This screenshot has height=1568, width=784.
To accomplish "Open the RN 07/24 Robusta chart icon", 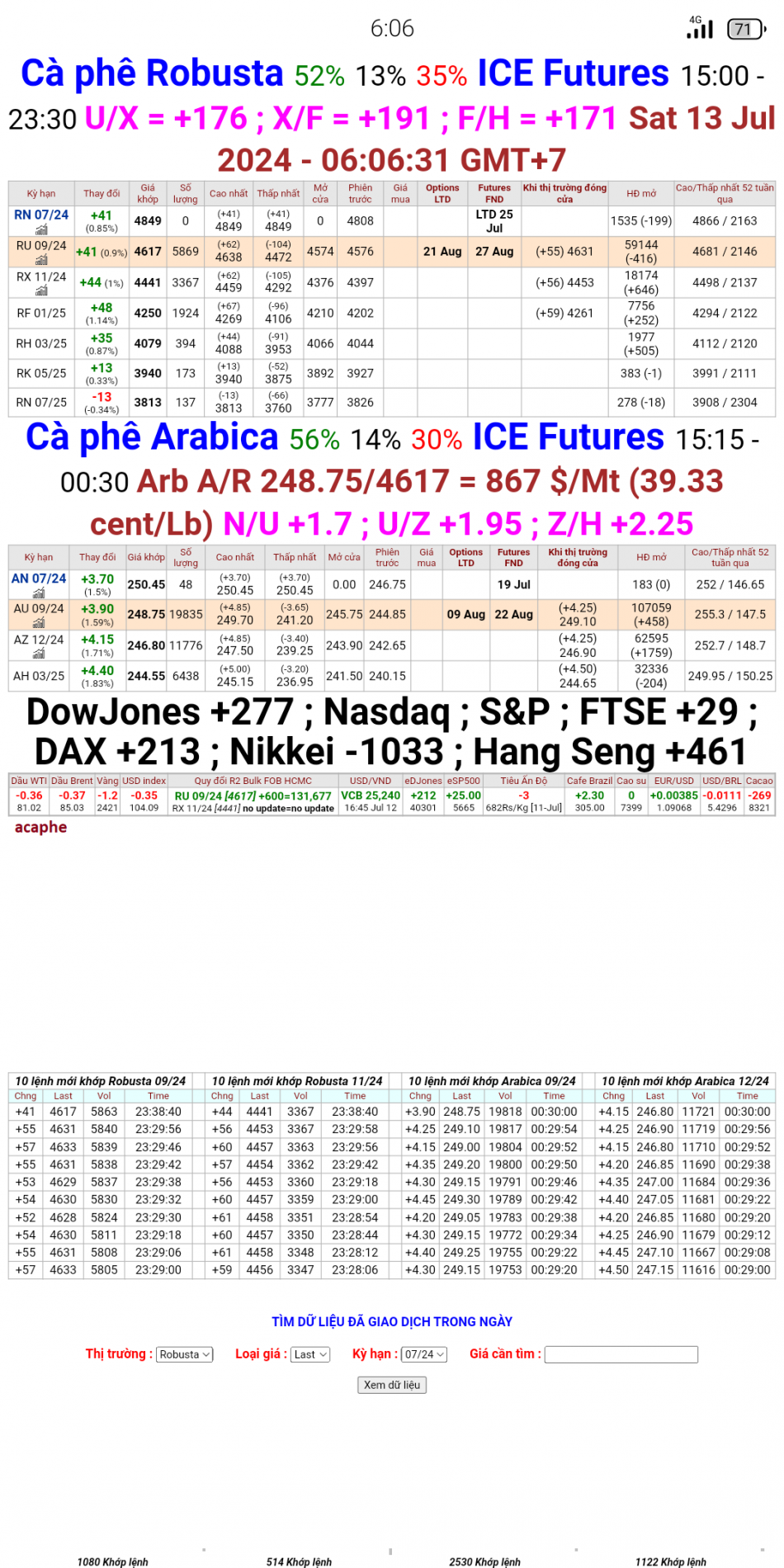I will point(41,229).
